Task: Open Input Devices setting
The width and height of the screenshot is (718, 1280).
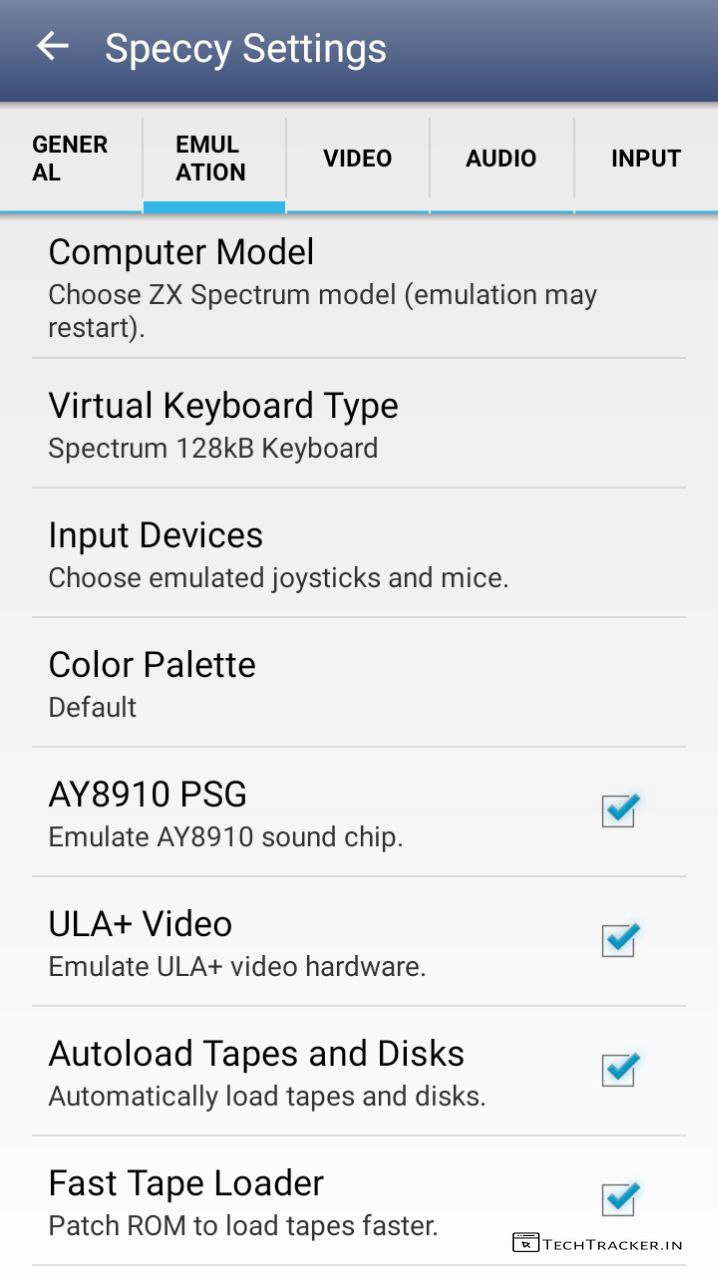Action: tap(358, 553)
